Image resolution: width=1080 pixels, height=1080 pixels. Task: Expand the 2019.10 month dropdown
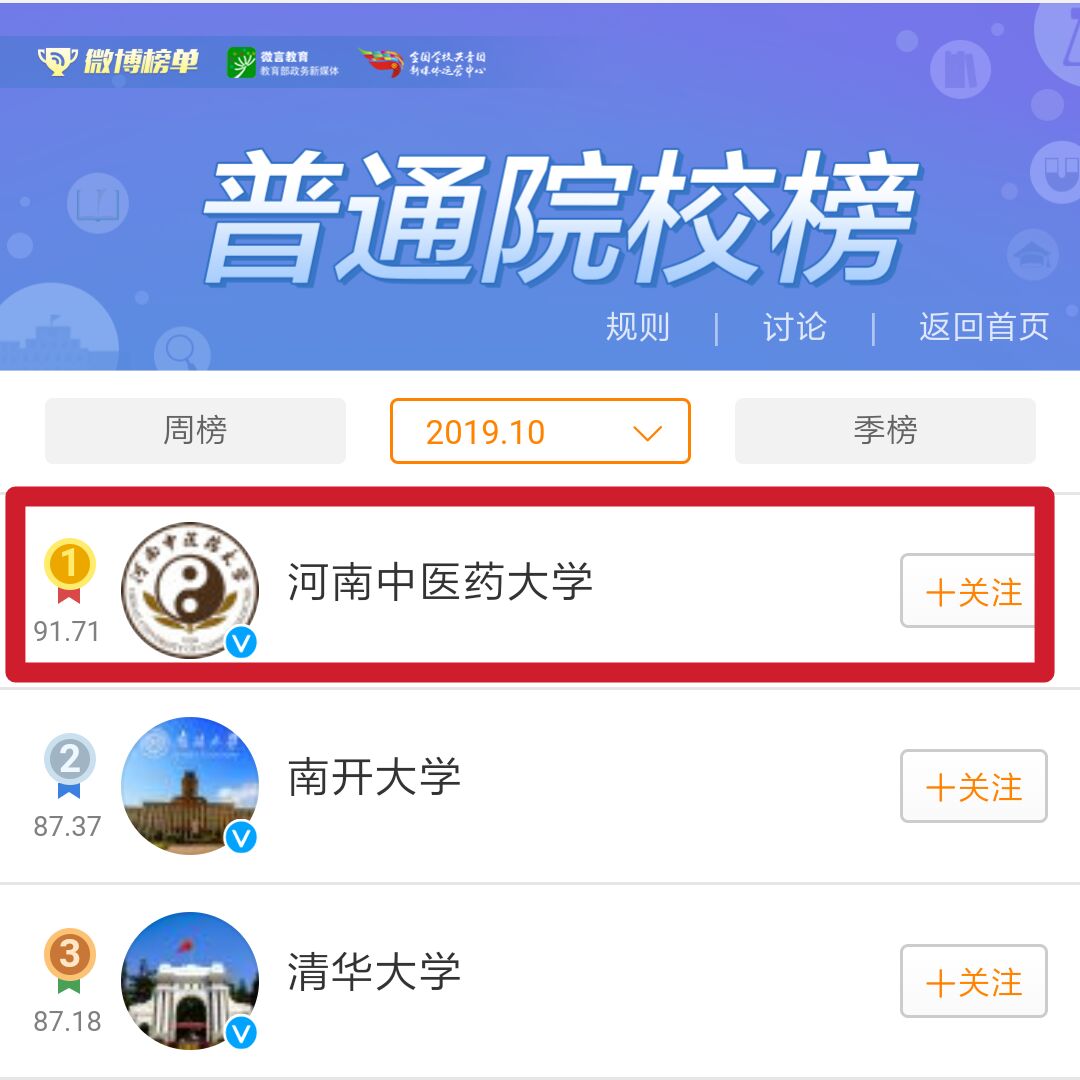coord(540,431)
